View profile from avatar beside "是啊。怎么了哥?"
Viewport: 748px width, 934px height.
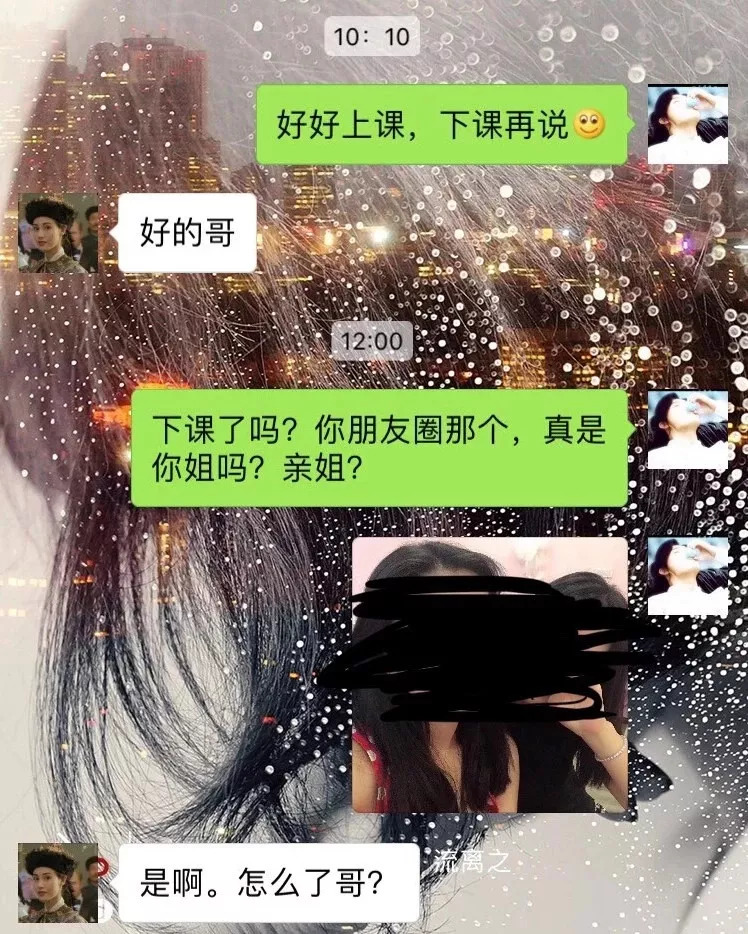(x=58, y=882)
